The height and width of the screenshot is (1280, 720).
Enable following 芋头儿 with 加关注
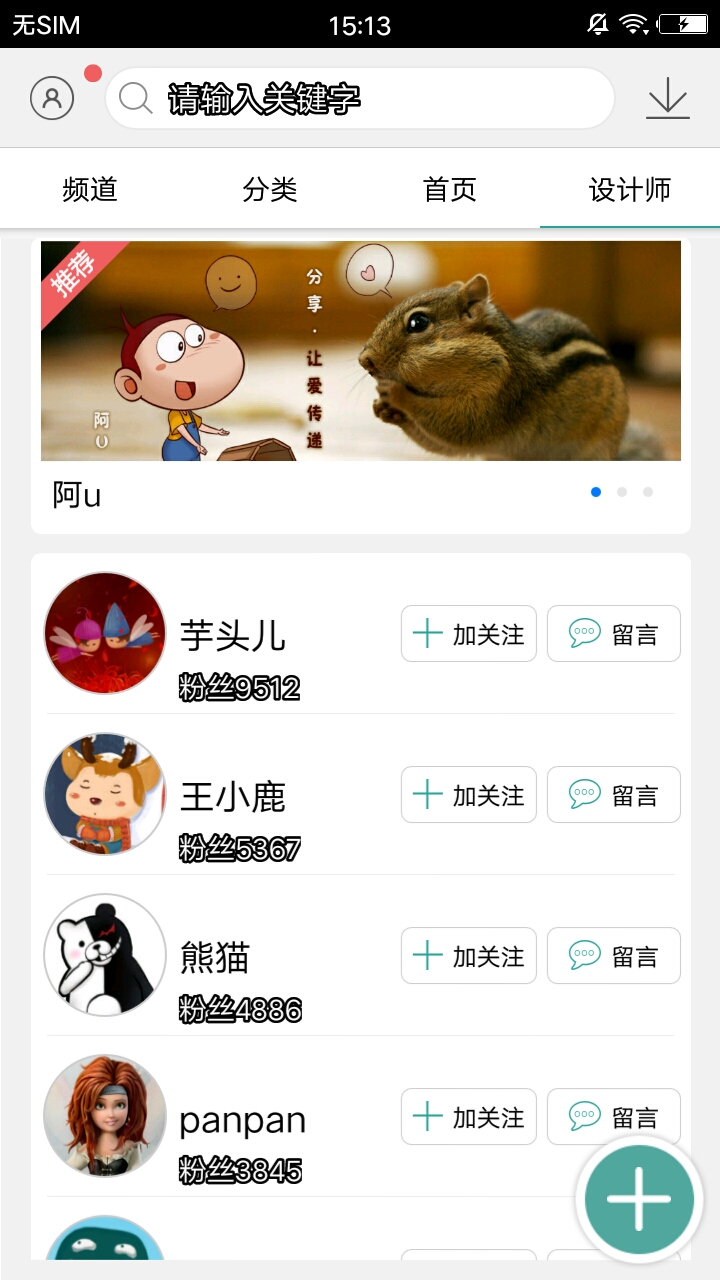pos(468,633)
